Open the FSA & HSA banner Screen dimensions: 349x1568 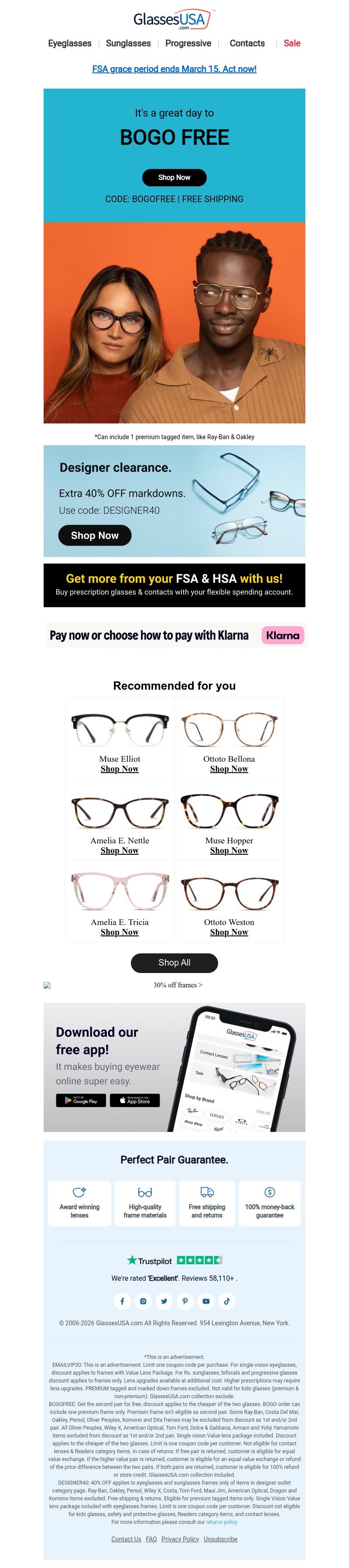pyautogui.click(x=174, y=585)
